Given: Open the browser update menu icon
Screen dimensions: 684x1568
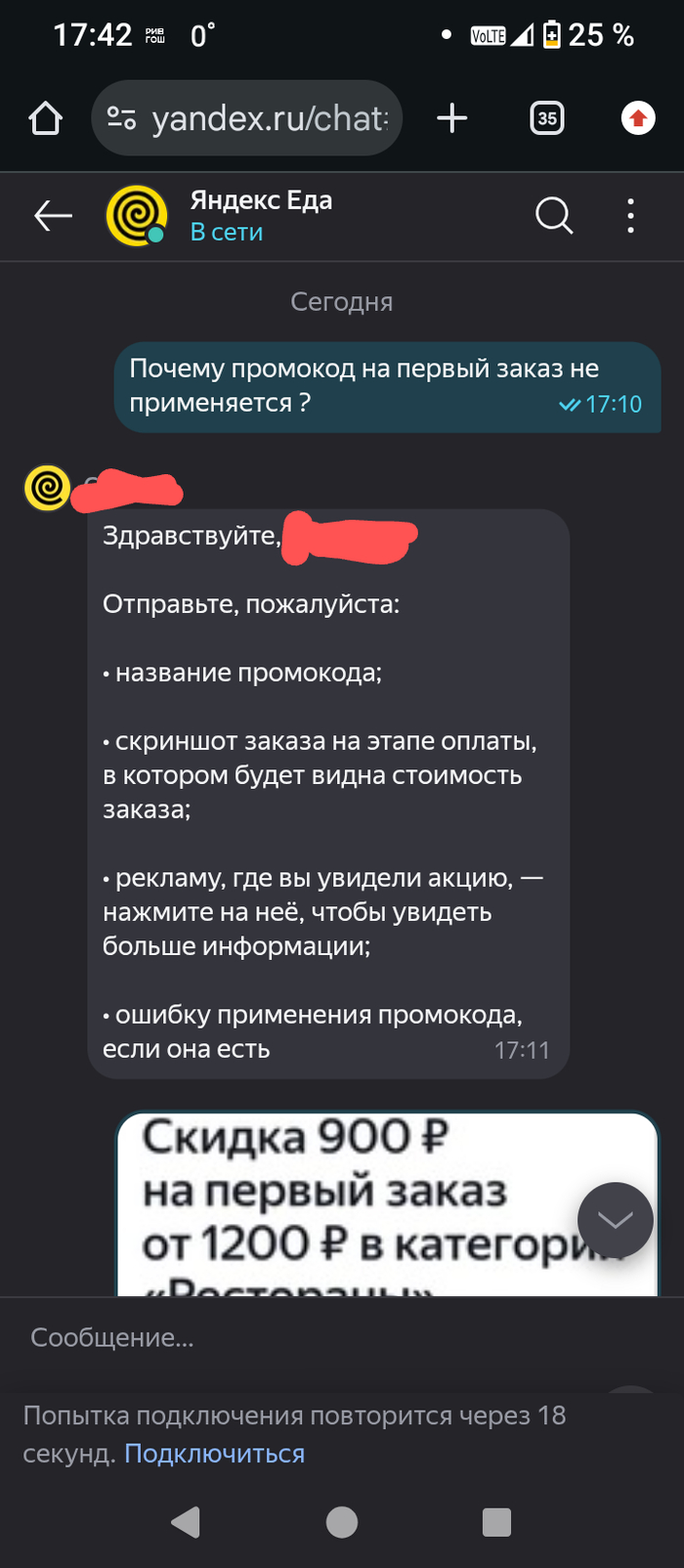Looking at the screenshot, I should pyautogui.click(x=638, y=119).
